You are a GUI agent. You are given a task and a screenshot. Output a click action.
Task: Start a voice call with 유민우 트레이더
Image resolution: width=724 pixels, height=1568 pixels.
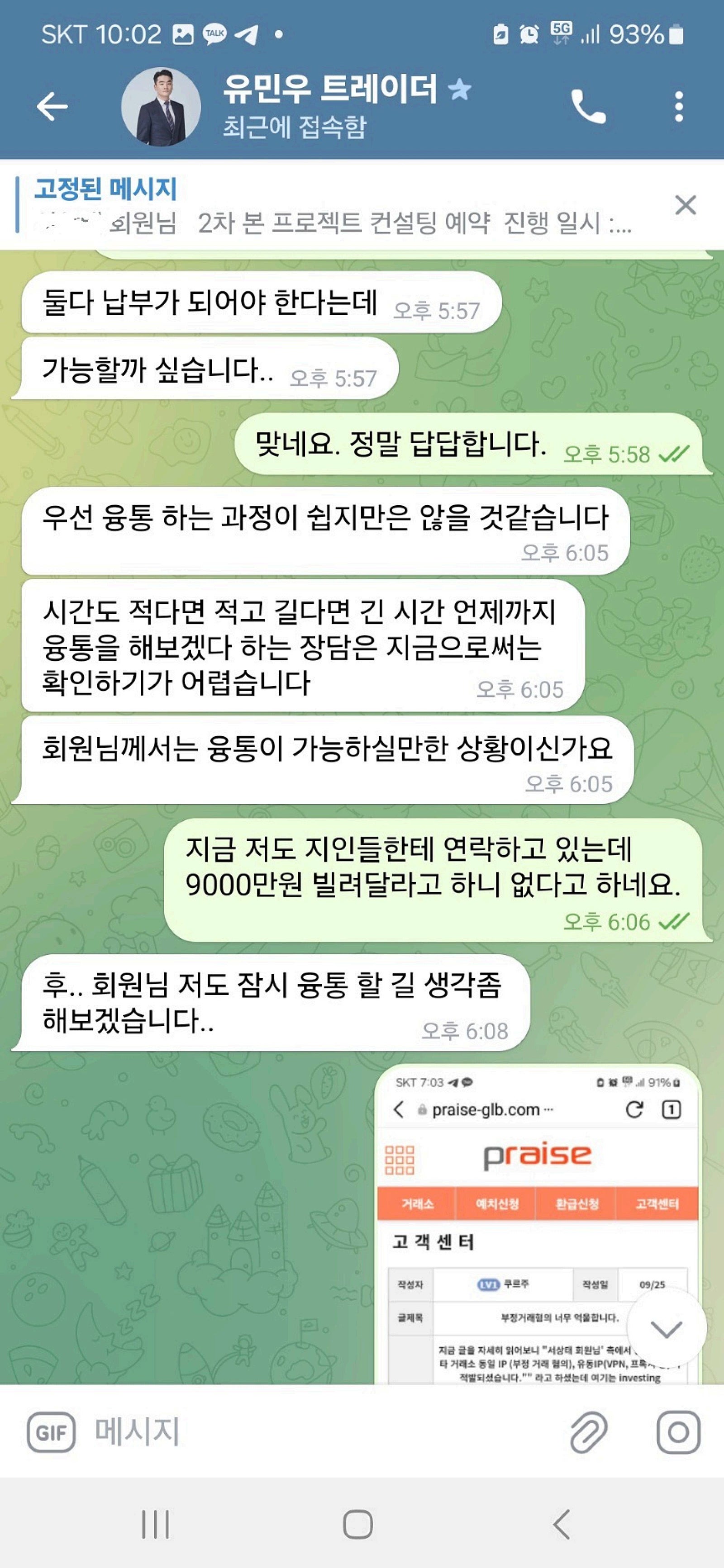pyautogui.click(x=588, y=107)
